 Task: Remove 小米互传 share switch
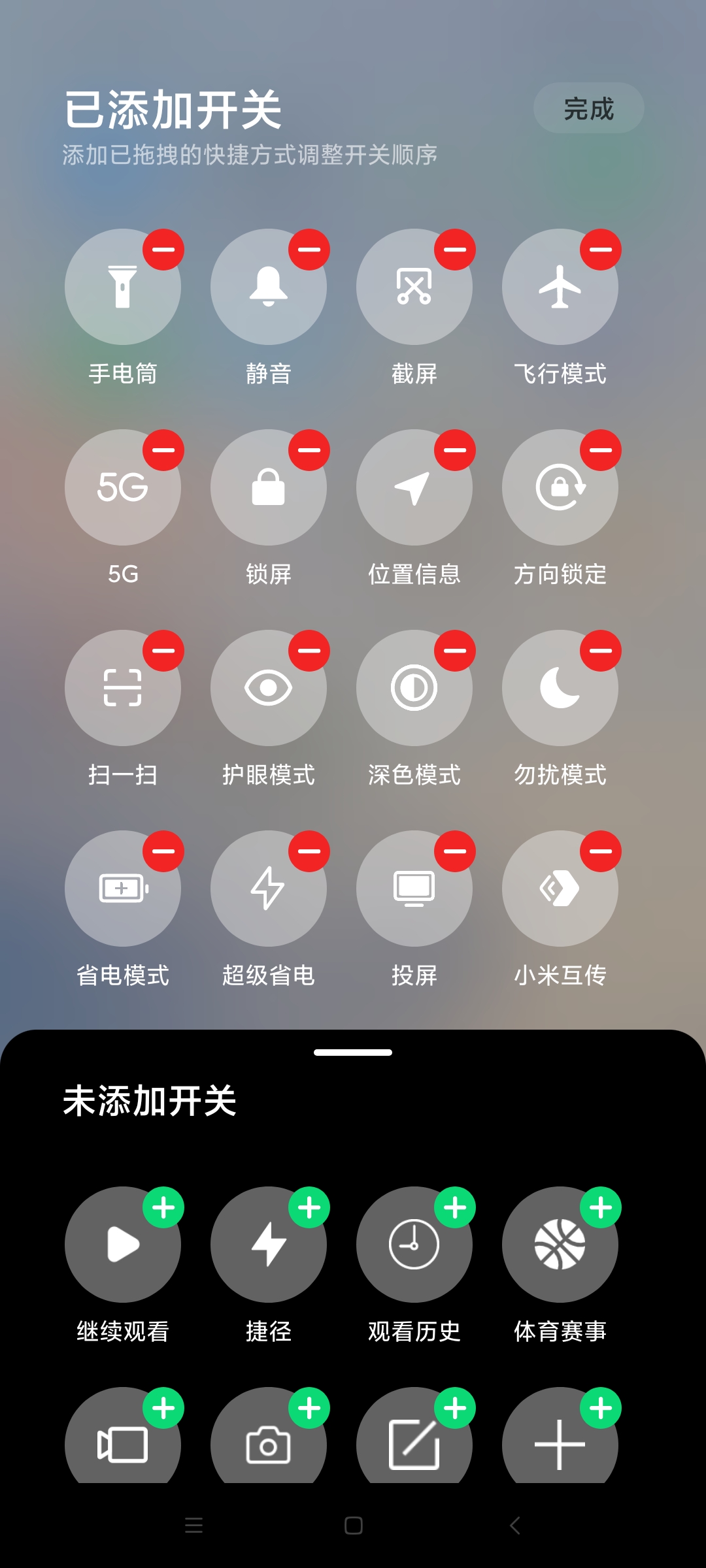(601, 851)
